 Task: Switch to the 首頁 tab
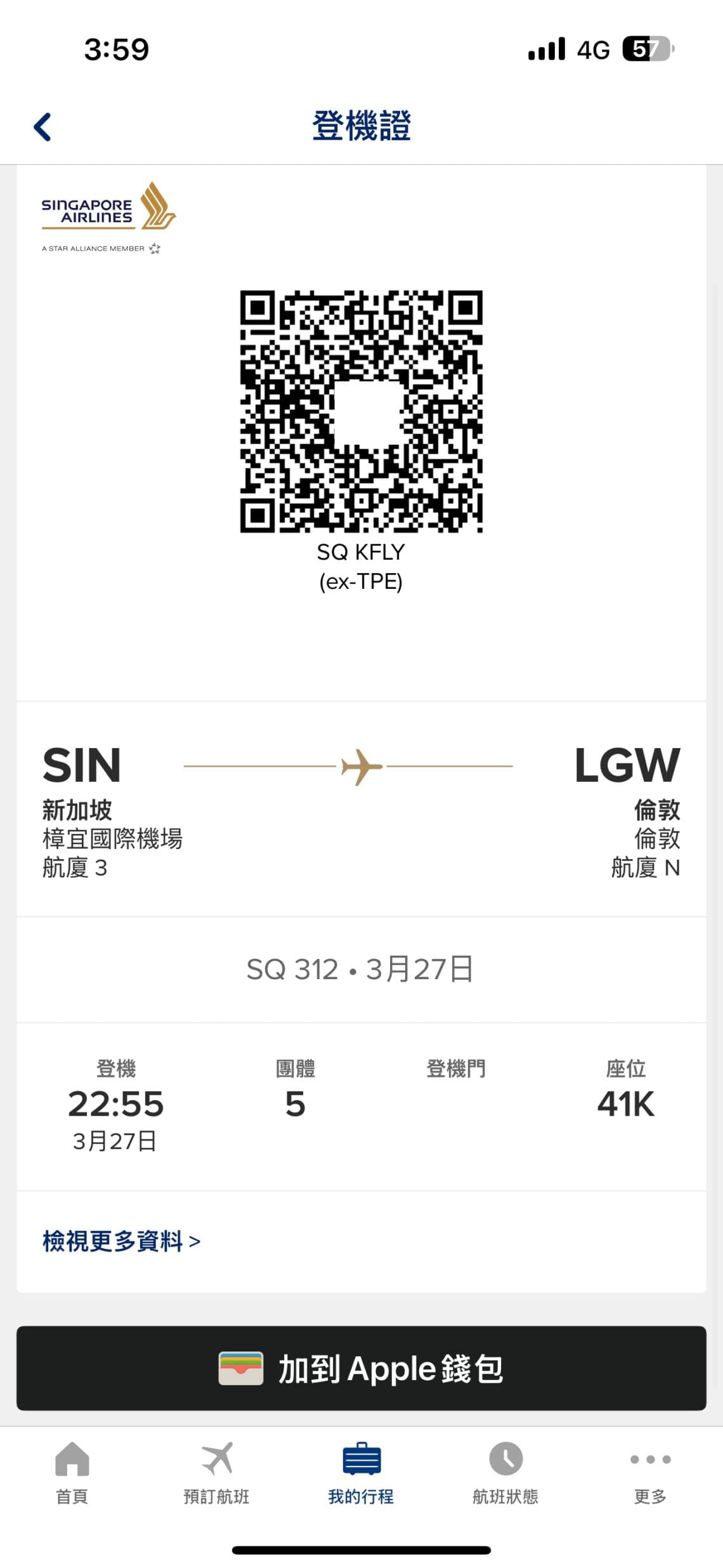[x=72, y=1473]
